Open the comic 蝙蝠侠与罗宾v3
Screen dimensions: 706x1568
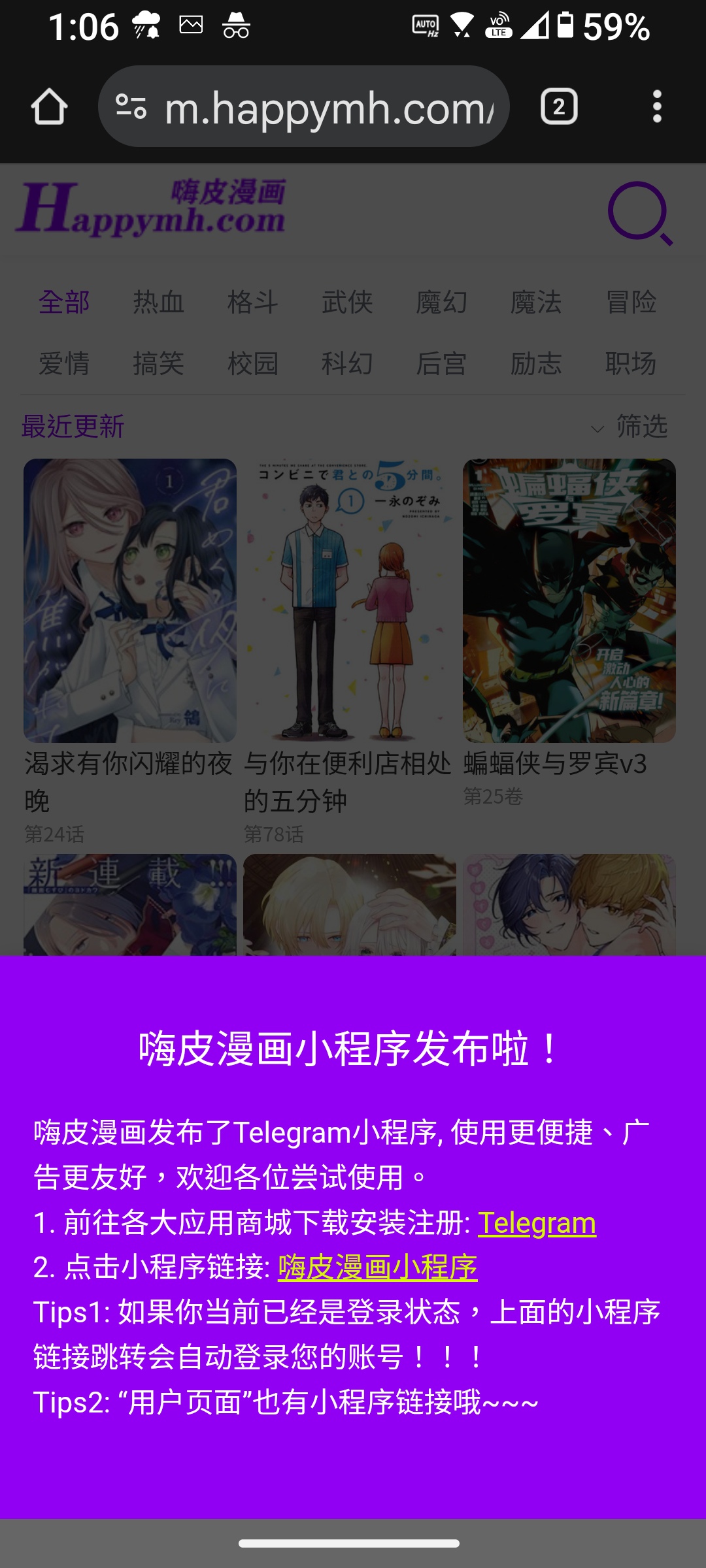click(x=569, y=601)
